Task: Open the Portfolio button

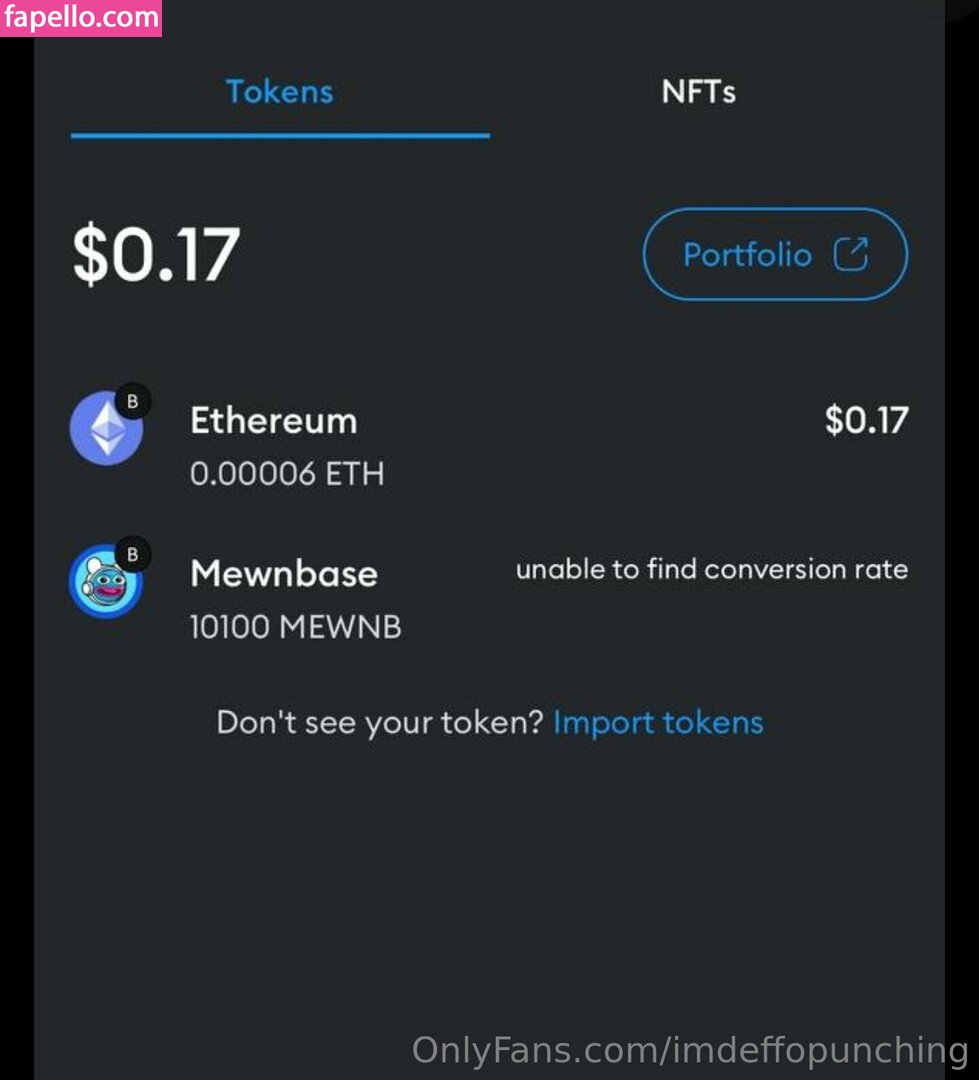Action: tap(774, 254)
